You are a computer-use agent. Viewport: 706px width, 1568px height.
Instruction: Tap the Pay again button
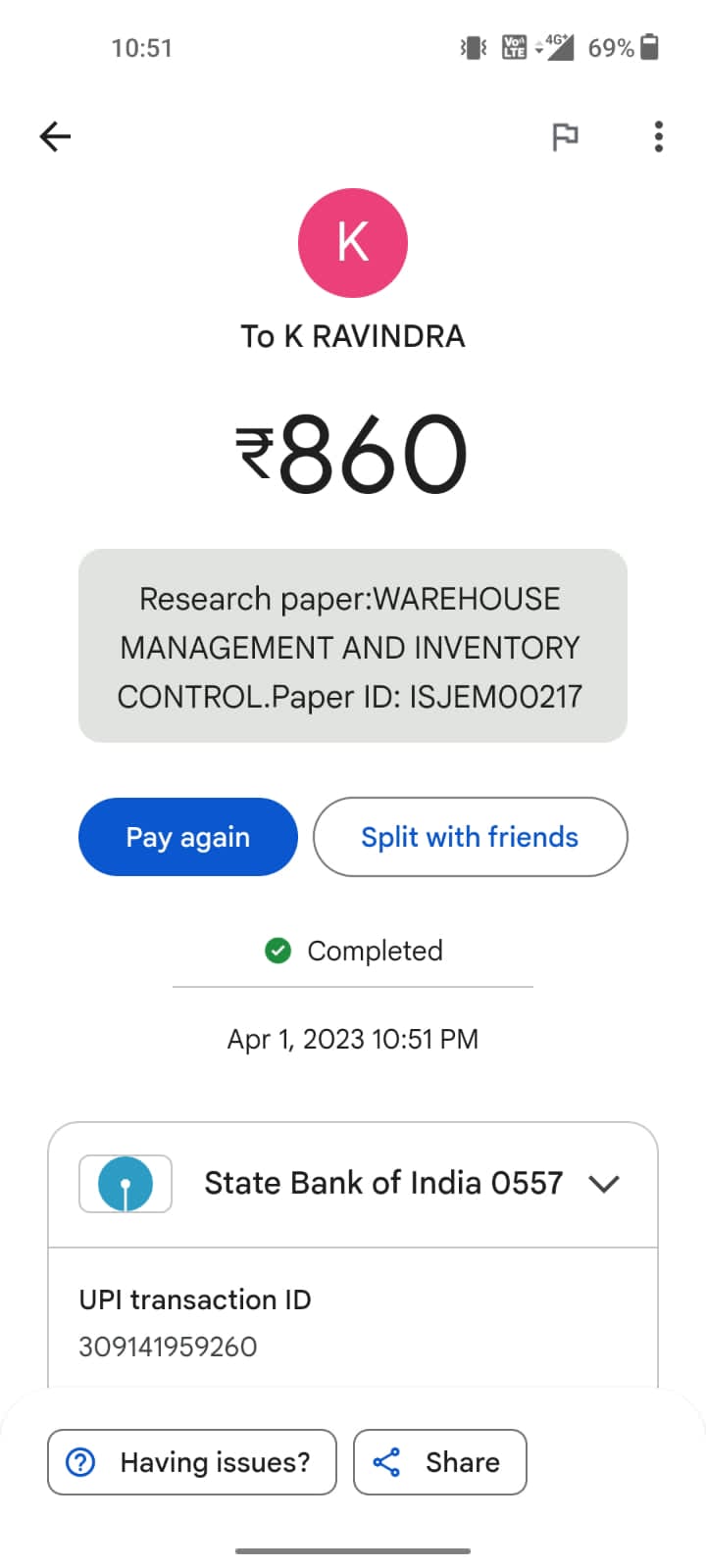pos(187,837)
